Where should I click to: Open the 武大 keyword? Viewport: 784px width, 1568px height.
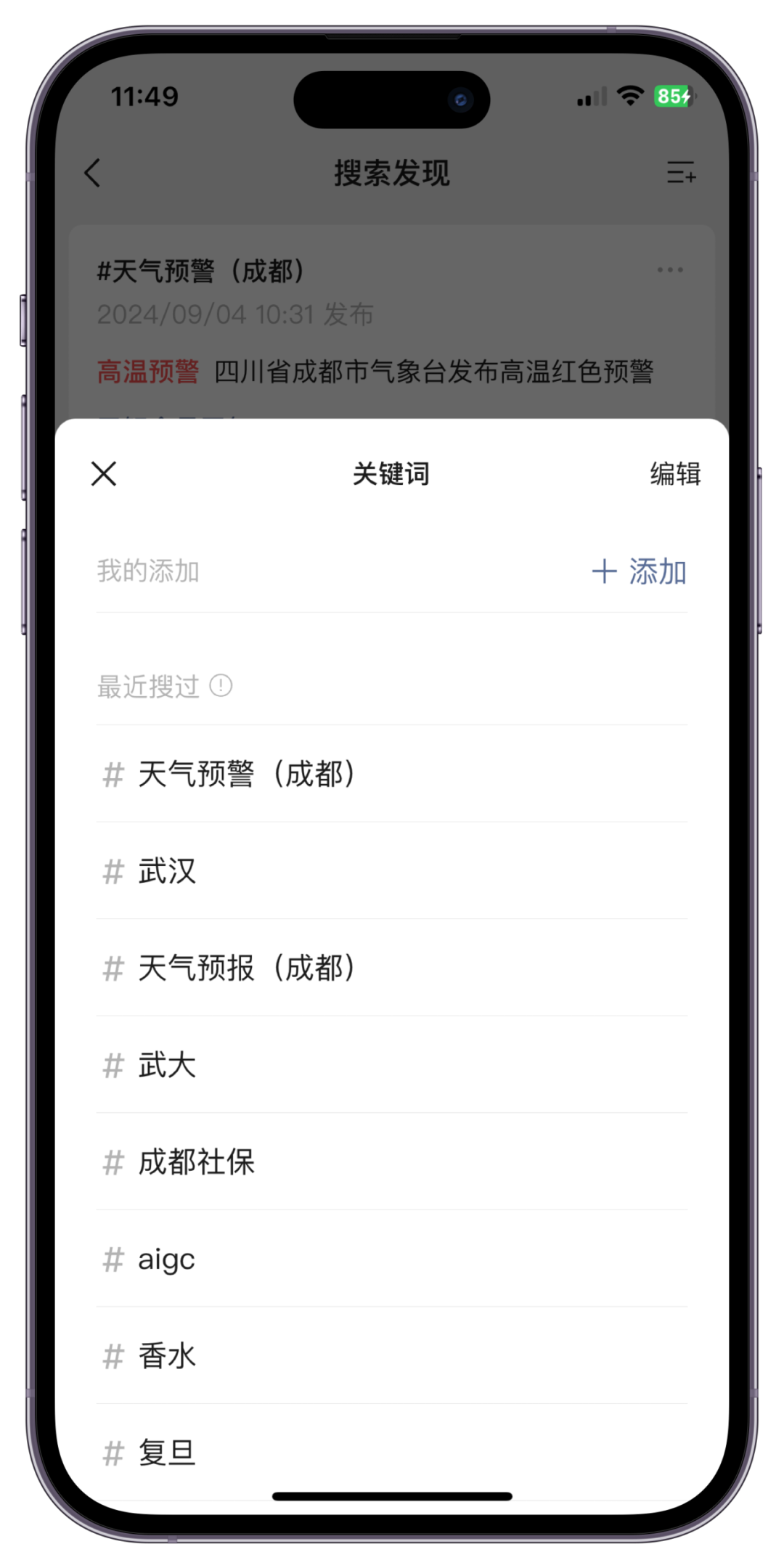click(x=167, y=1065)
